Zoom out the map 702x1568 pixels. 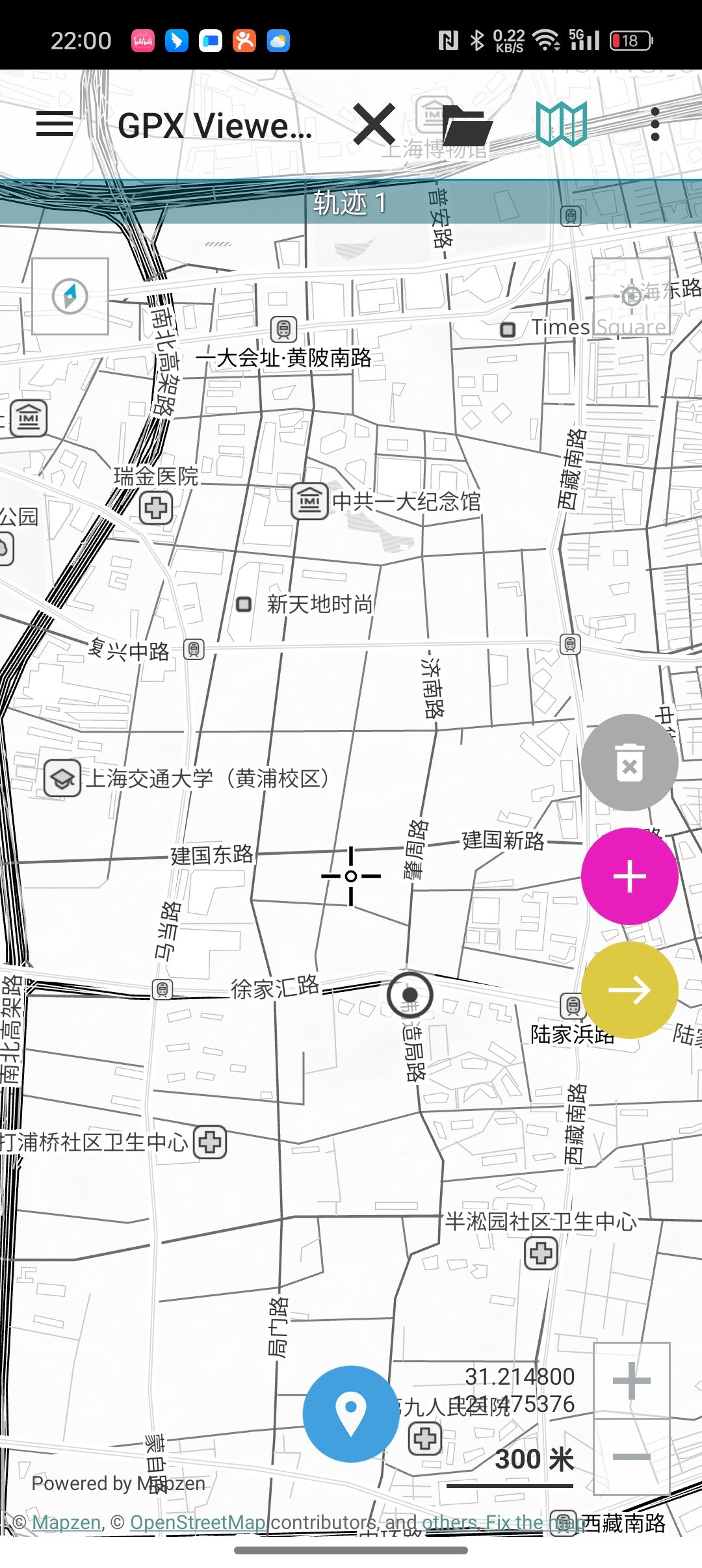pos(631,1457)
